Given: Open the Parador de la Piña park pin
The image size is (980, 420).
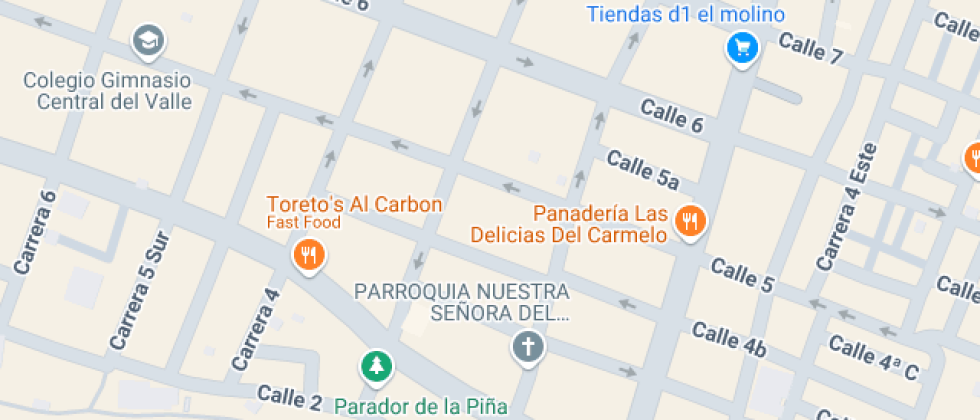Looking at the screenshot, I should (376, 367).
